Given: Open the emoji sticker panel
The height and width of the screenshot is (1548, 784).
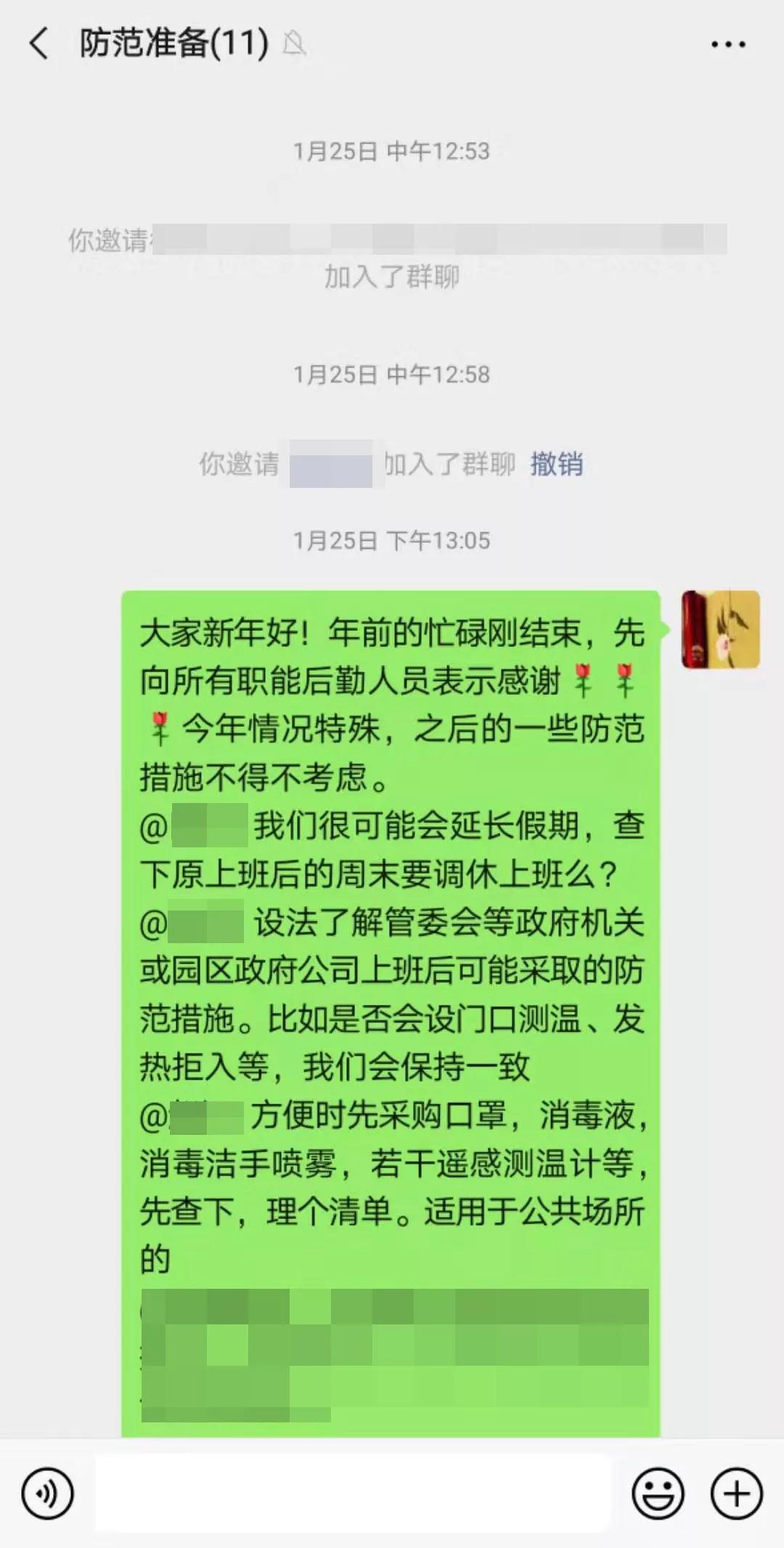Looking at the screenshot, I should click(658, 1493).
